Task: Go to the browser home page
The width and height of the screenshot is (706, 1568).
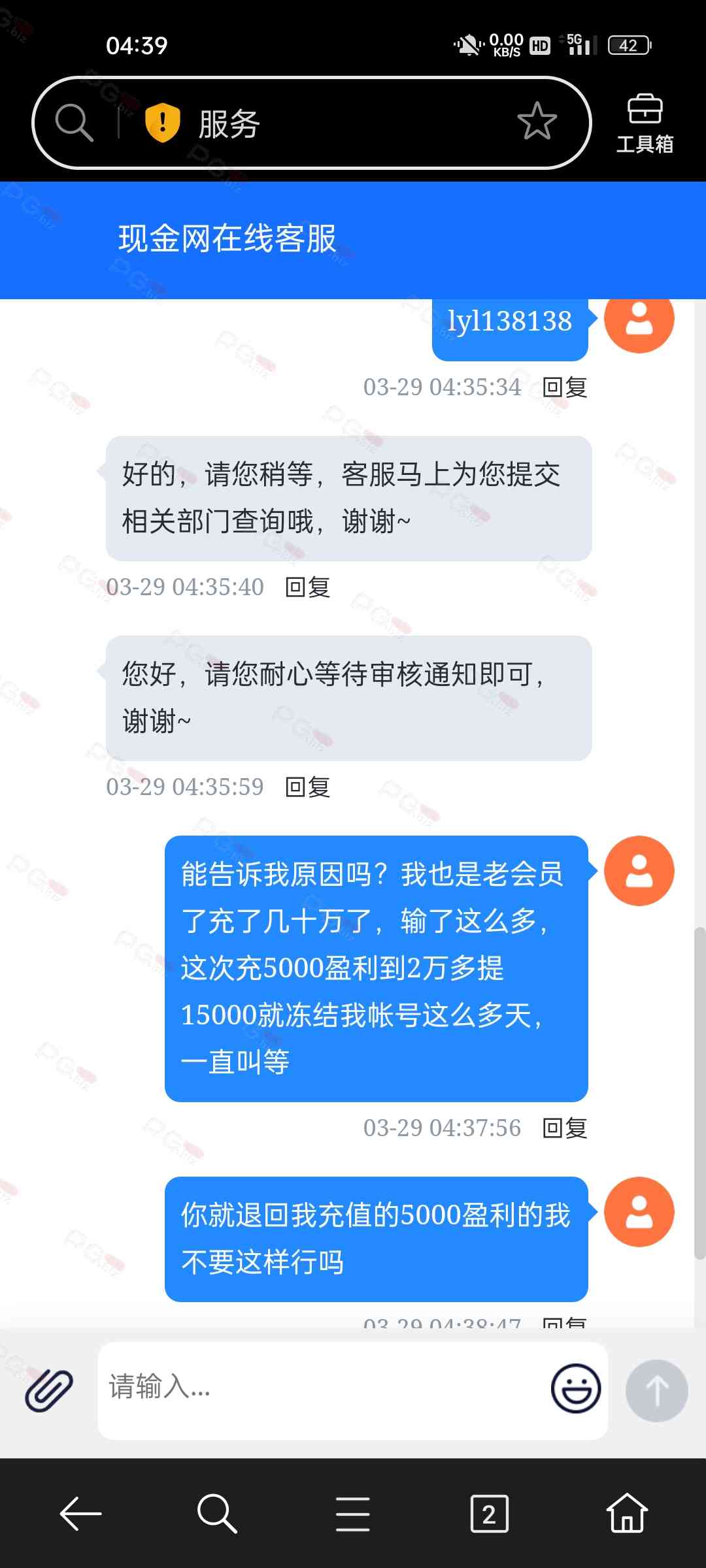Action: click(x=626, y=1514)
